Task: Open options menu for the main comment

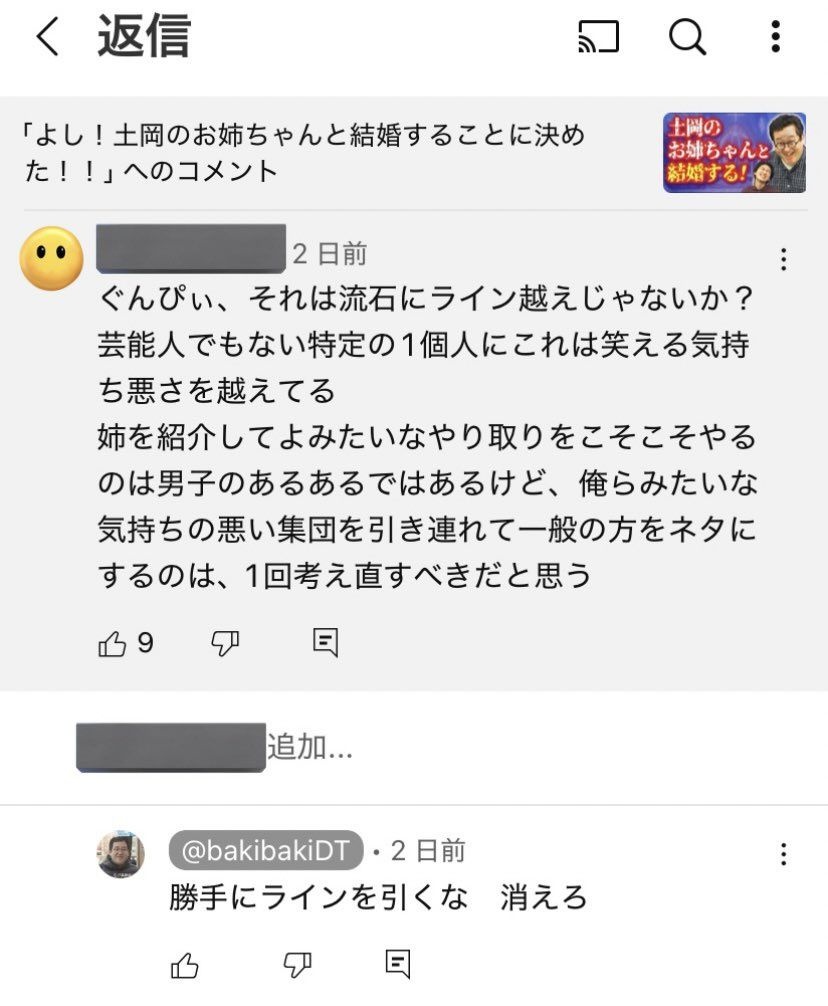Action: 783,259
